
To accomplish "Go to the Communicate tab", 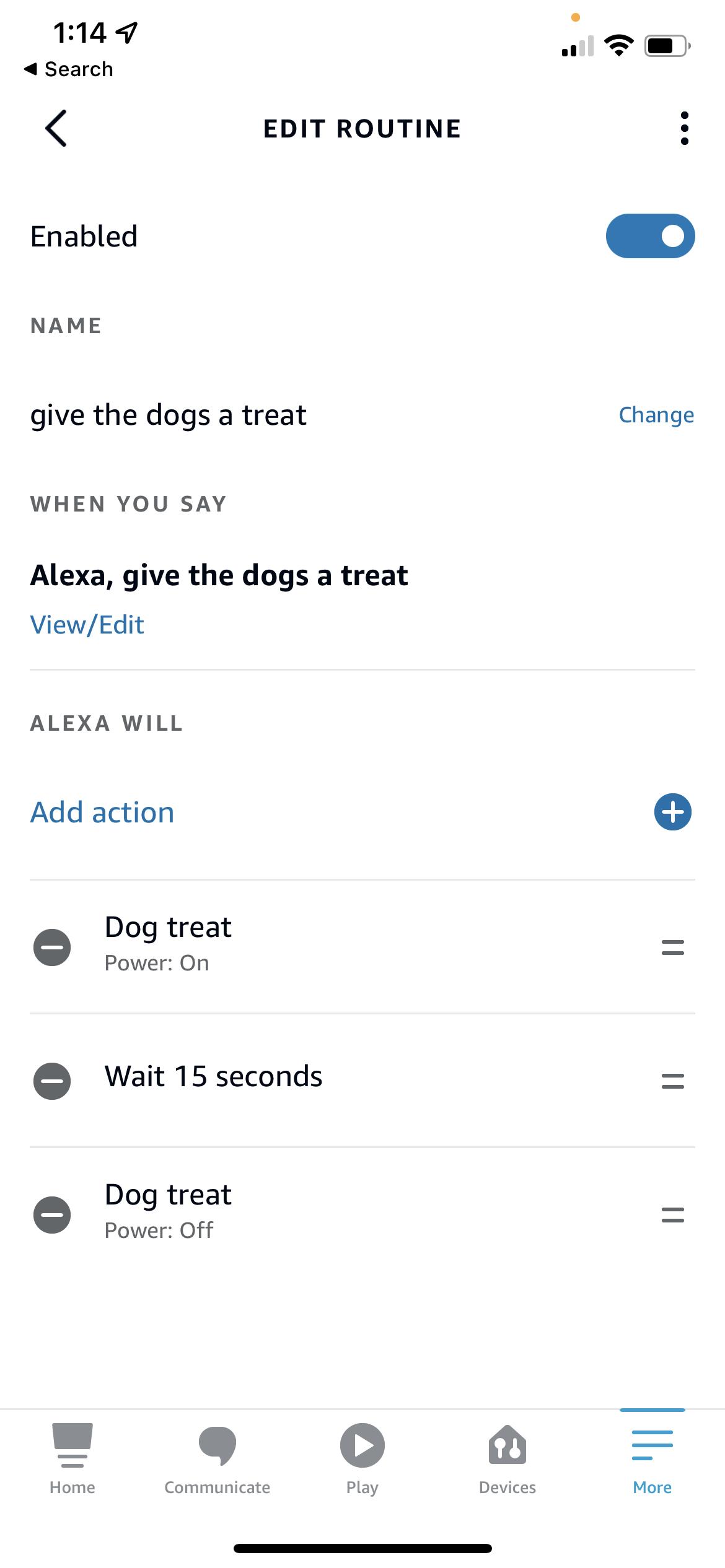I will 217,1458.
